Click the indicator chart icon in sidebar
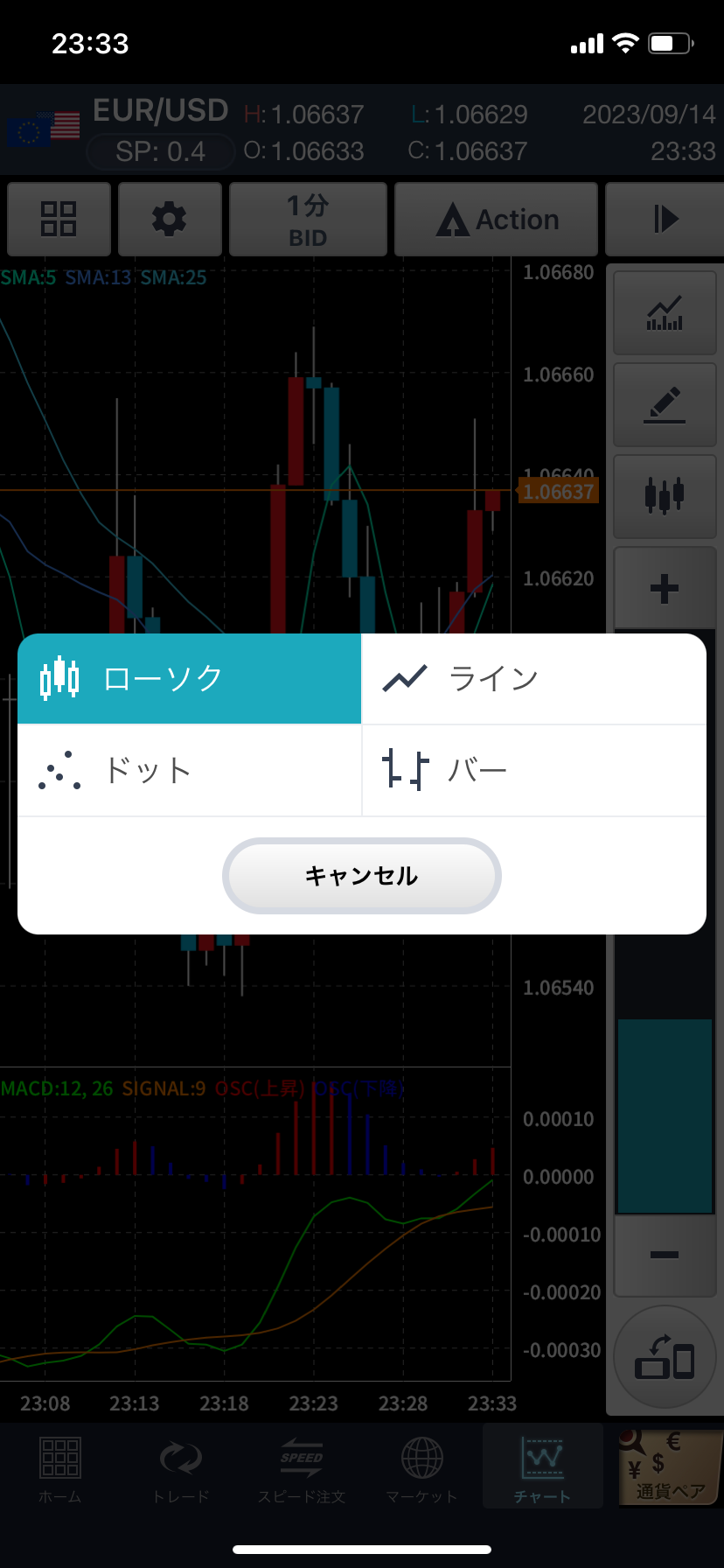Screen dimensions: 724x1568 (665, 312)
